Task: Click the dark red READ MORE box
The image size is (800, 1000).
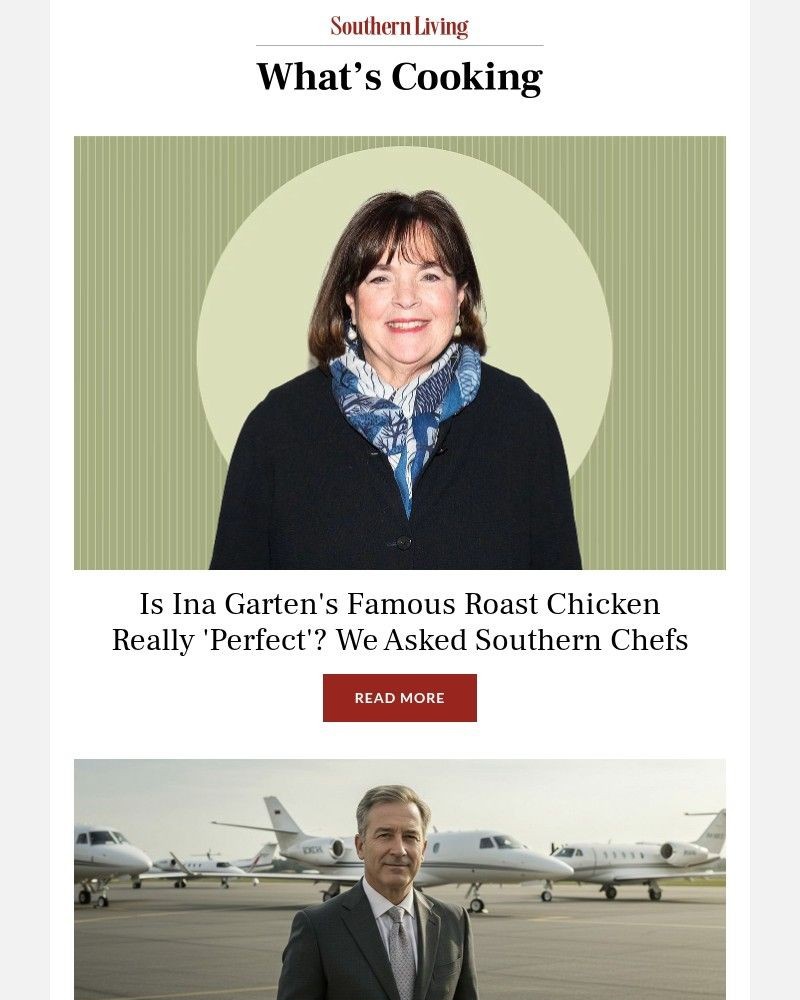Action: click(x=399, y=697)
